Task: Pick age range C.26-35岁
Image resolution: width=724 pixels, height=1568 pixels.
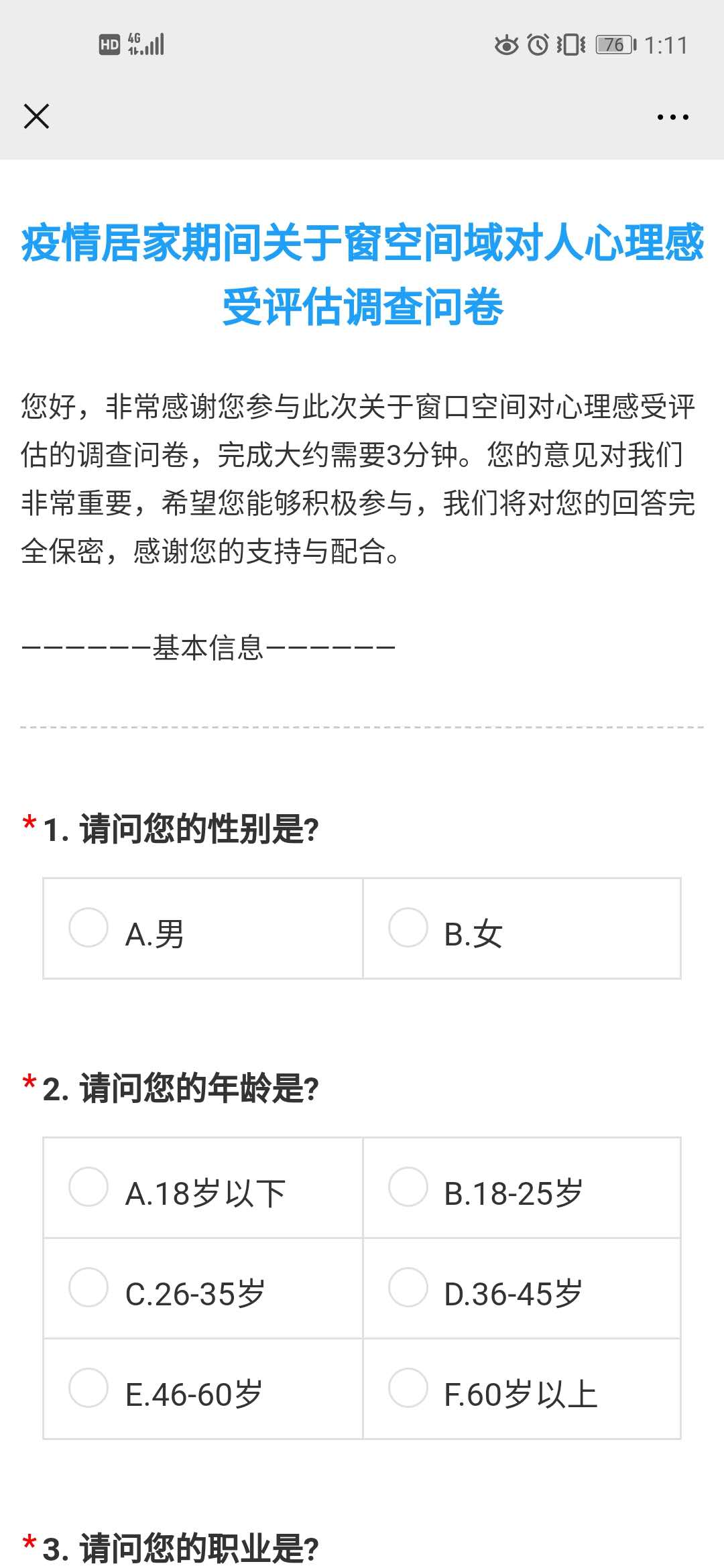Action: click(x=88, y=1287)
